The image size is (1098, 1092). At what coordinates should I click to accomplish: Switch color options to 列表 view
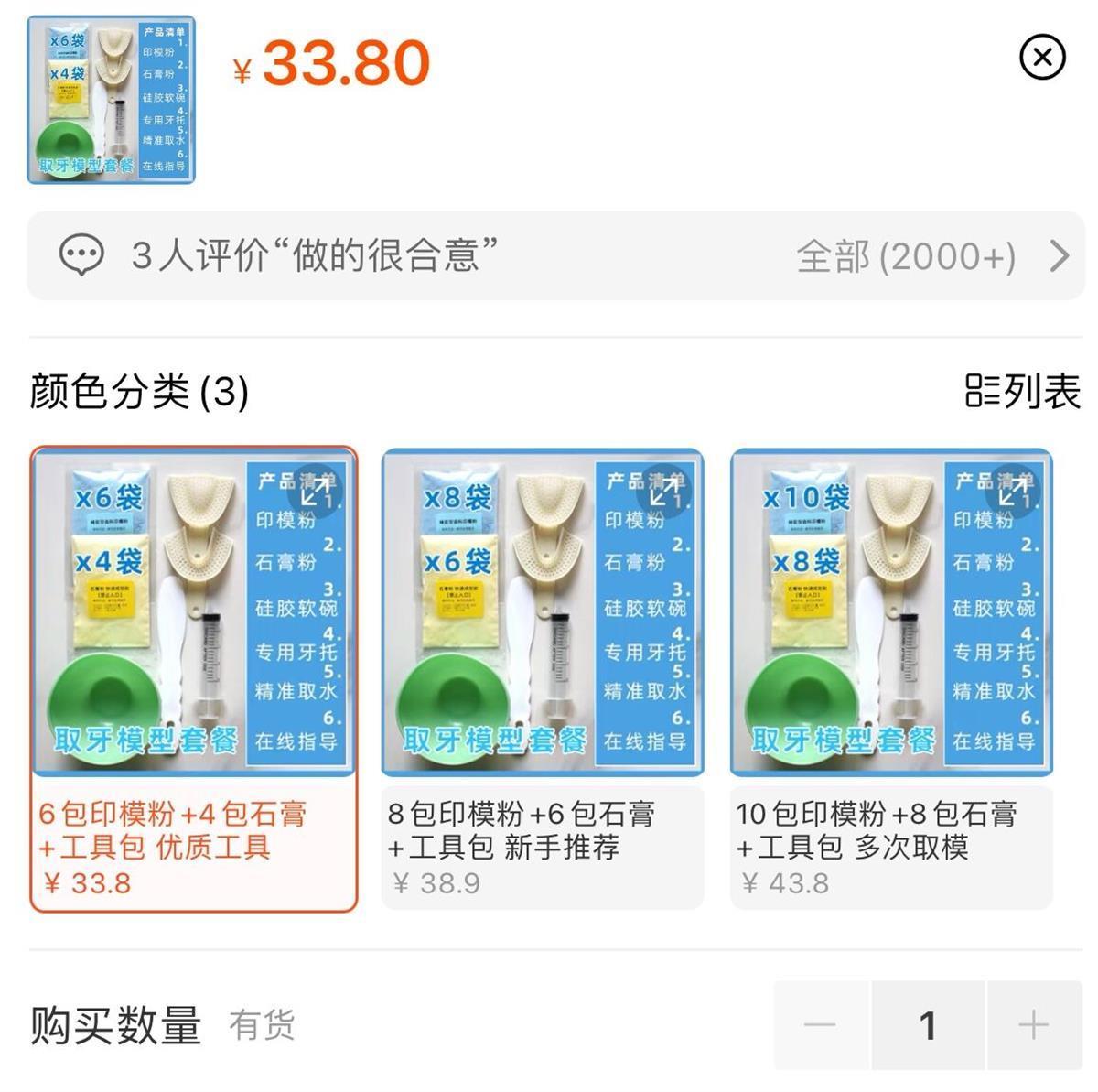pyautogui.click(x=1023, y=392)
